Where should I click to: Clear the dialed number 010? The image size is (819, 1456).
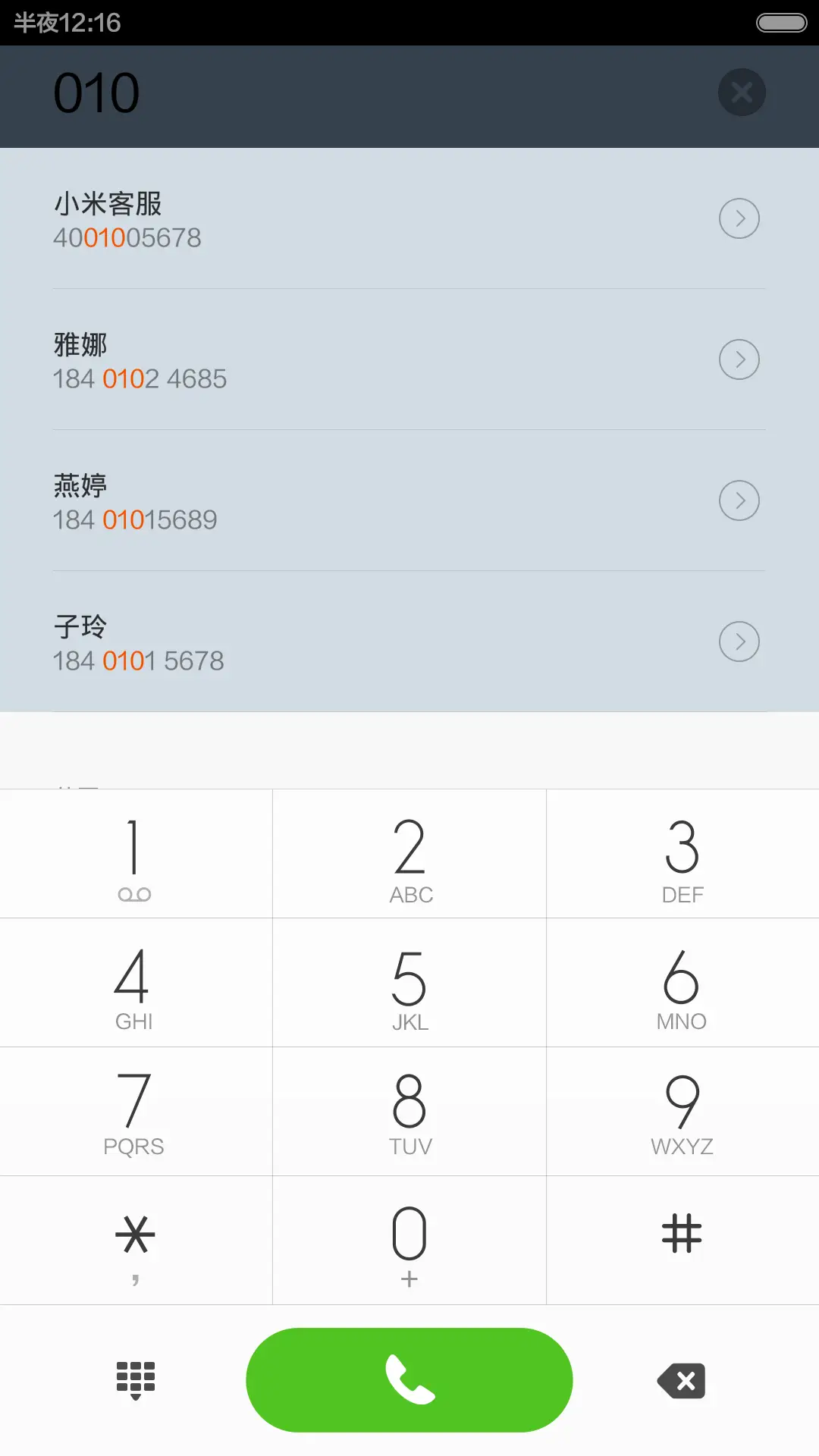pos(741,93)
